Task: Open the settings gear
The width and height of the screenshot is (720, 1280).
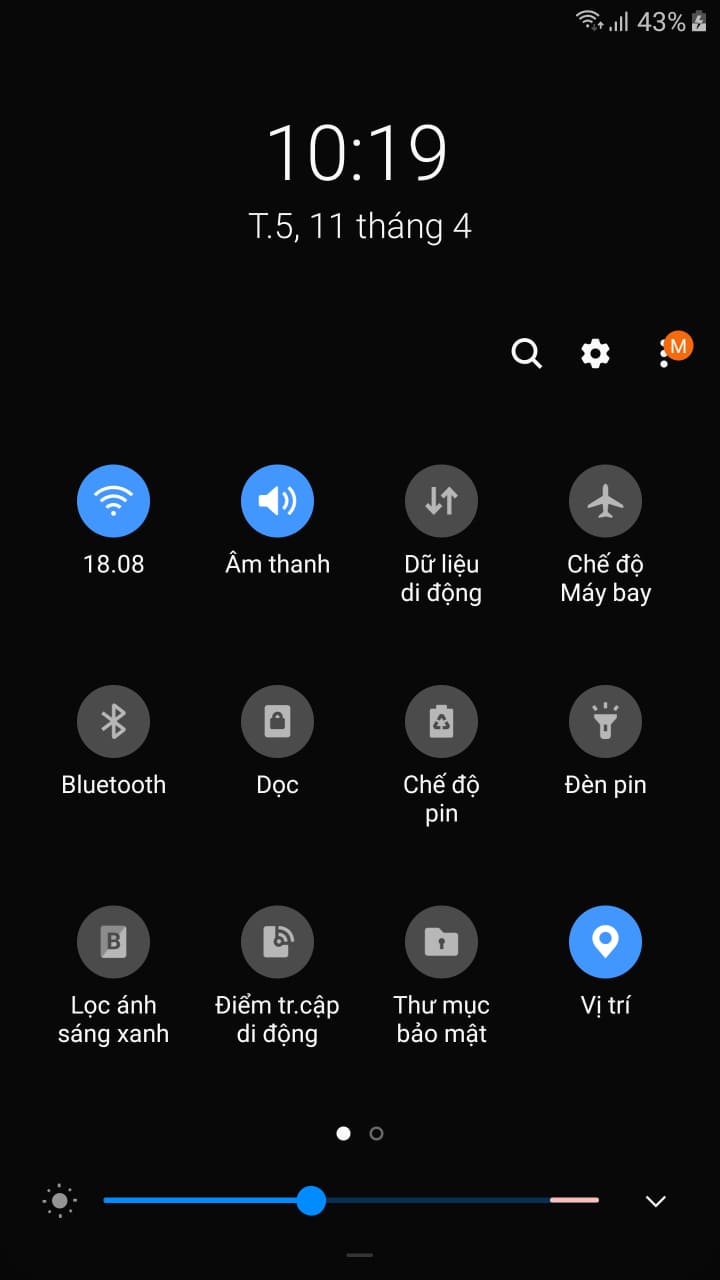Action: 595,353
